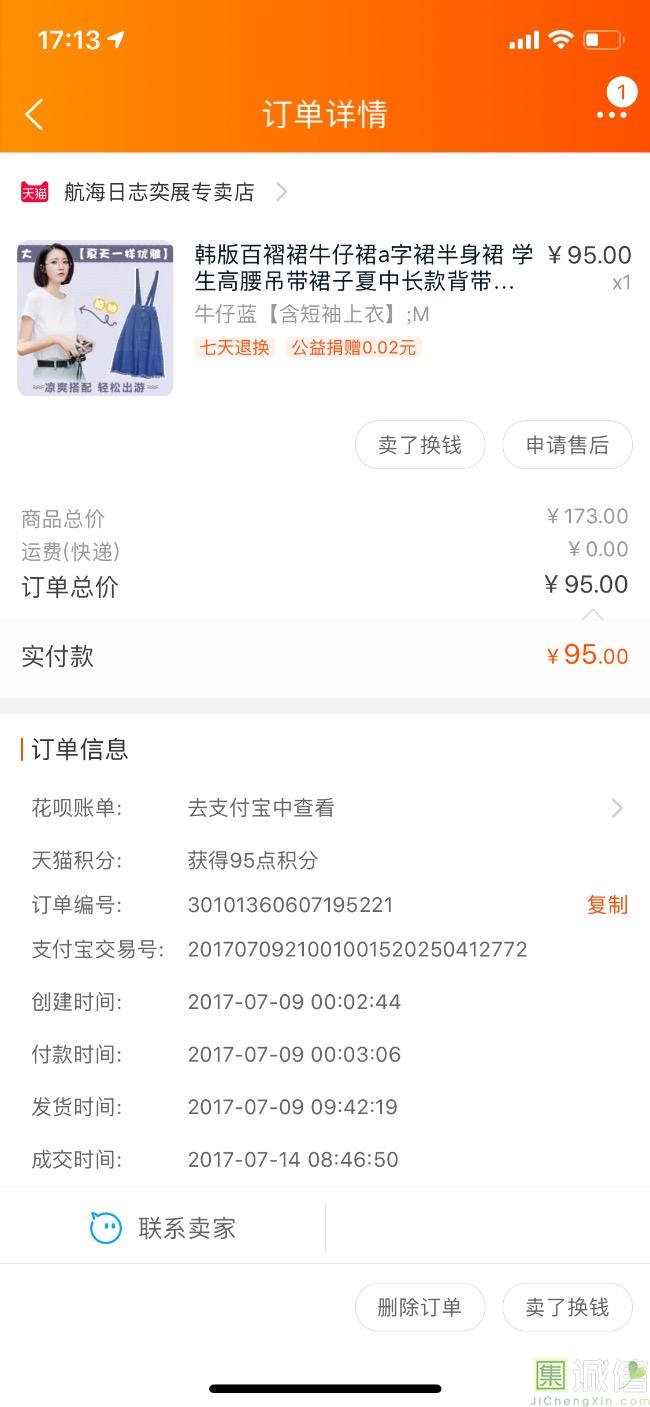Image resolution: width=650 pixels, height=1407 pixels.
Task: Copy the order number with 复制
Action: pos(607,905)
